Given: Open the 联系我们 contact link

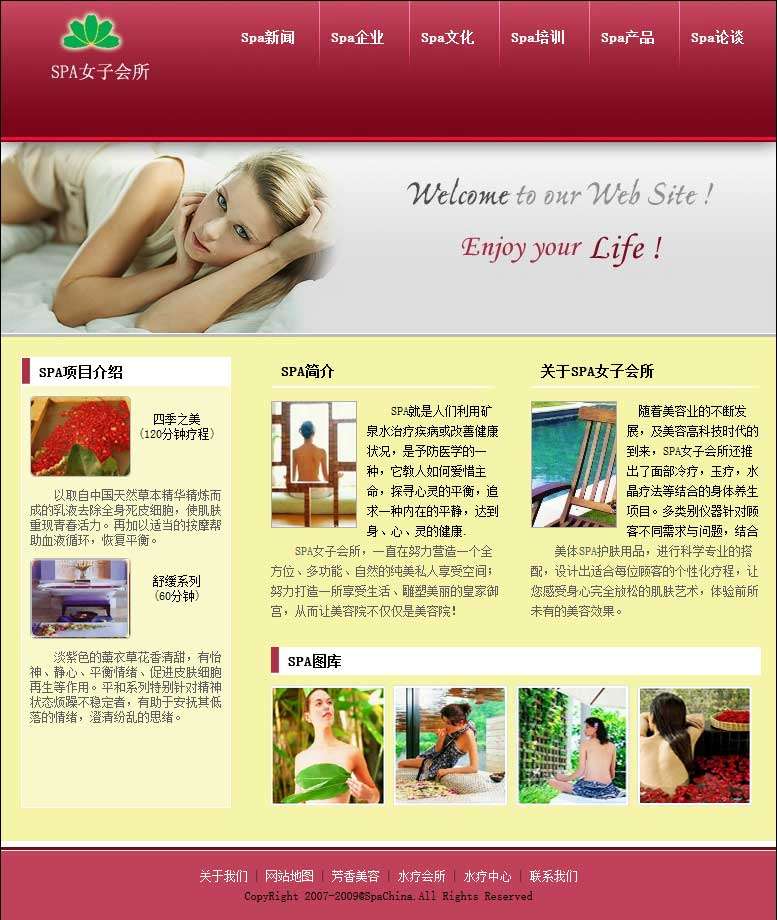Looking at the screenshot, I should pos(553,876).
